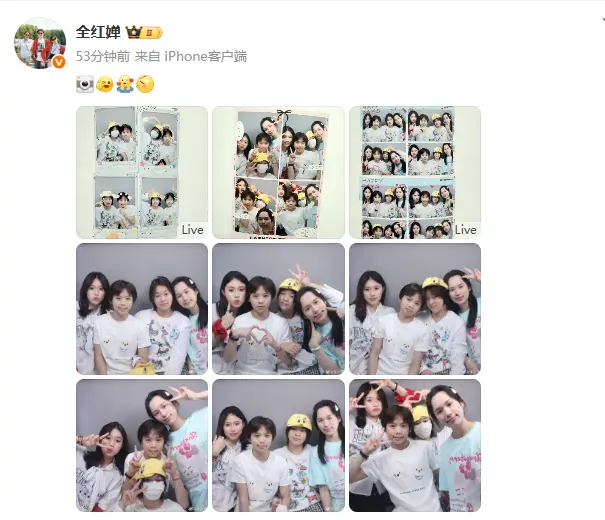Open the photo with the white mask and red bow
The image size is (605, 520).
[x=414, y=445]
